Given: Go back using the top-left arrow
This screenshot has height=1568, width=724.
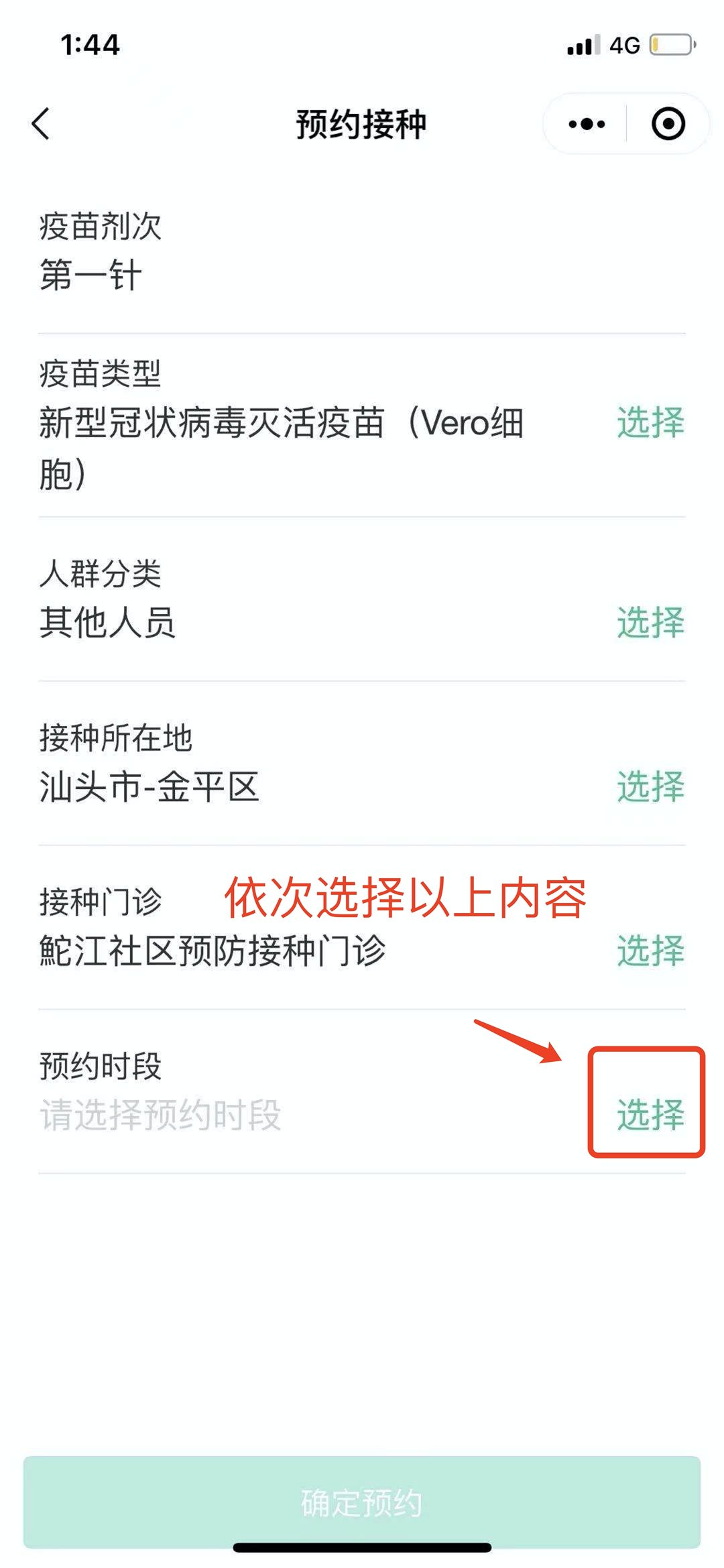Looking at the screenshot, I should 42,124.
